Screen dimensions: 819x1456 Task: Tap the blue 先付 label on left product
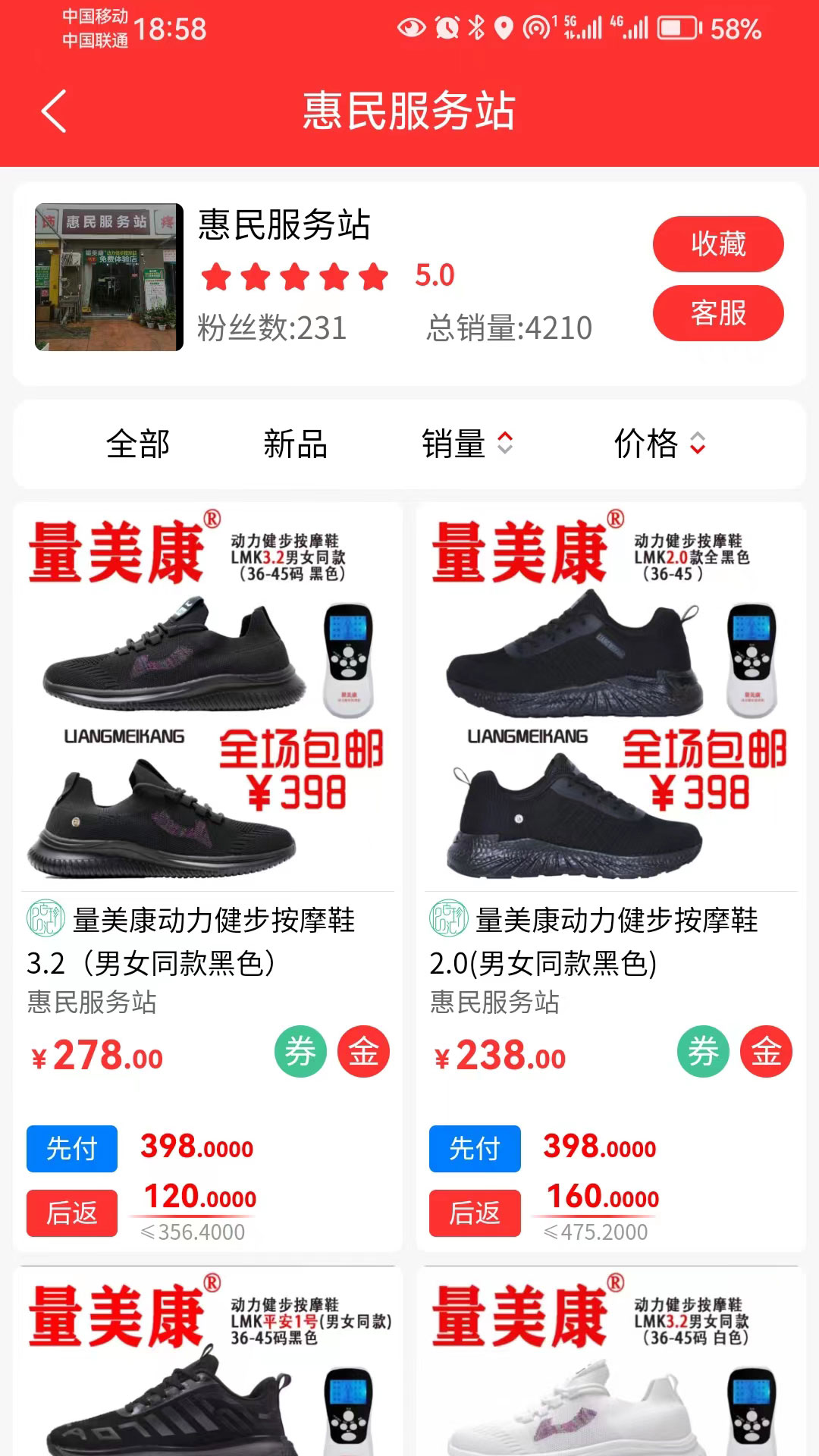pos(71,1148)
